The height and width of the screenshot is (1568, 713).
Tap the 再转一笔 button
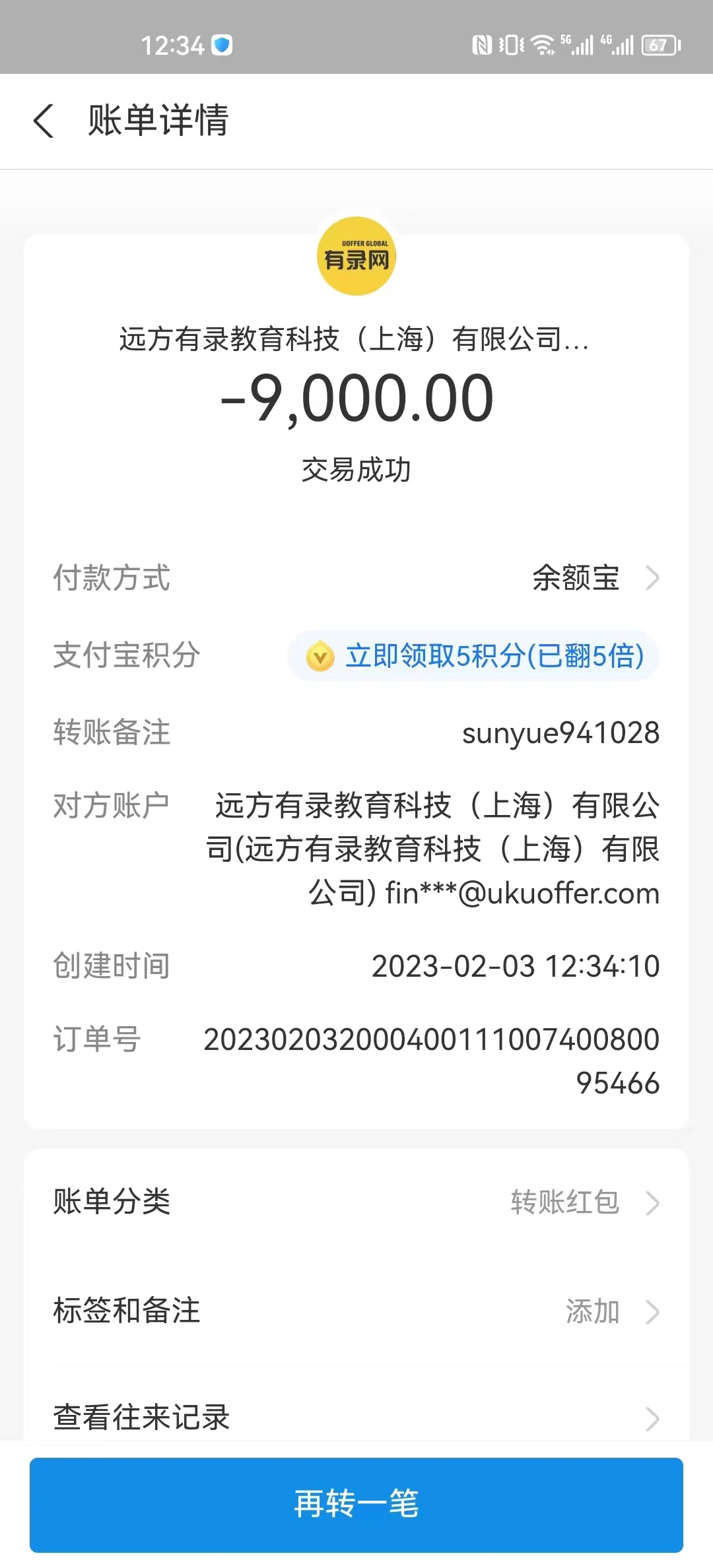pos(356,1505)
